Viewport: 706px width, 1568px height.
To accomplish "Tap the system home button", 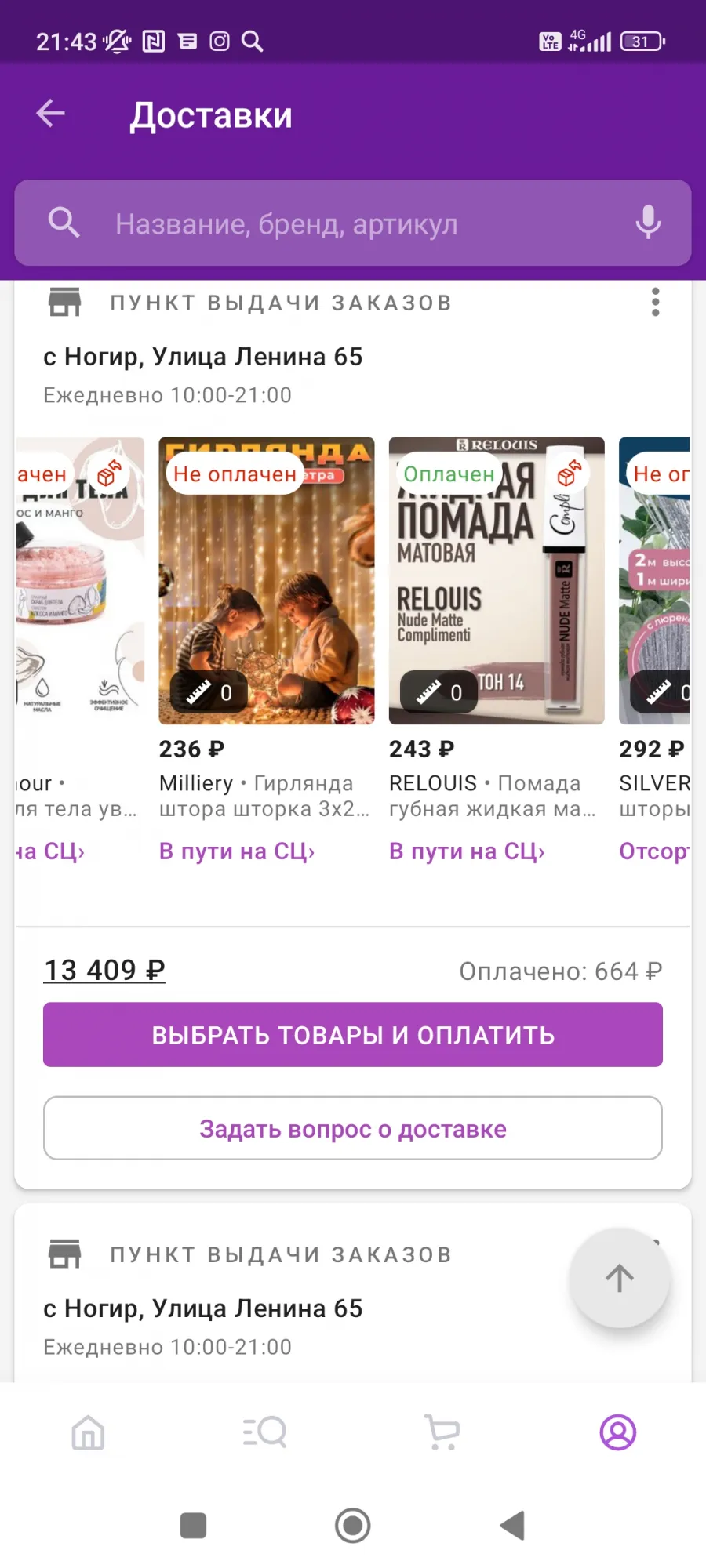I will click(353, 1526).
